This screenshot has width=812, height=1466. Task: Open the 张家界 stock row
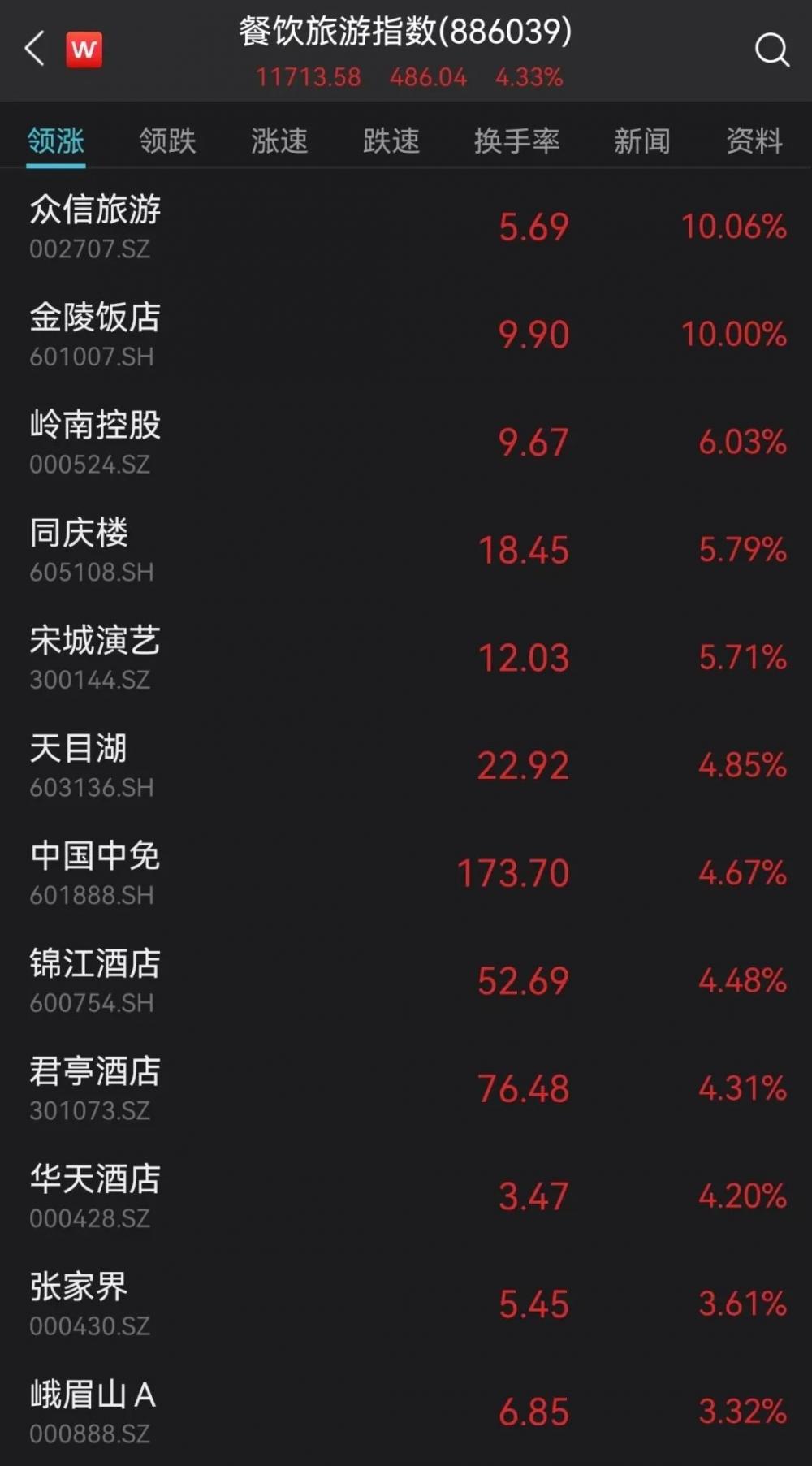pyautogui.click(x=406, y=1304)
